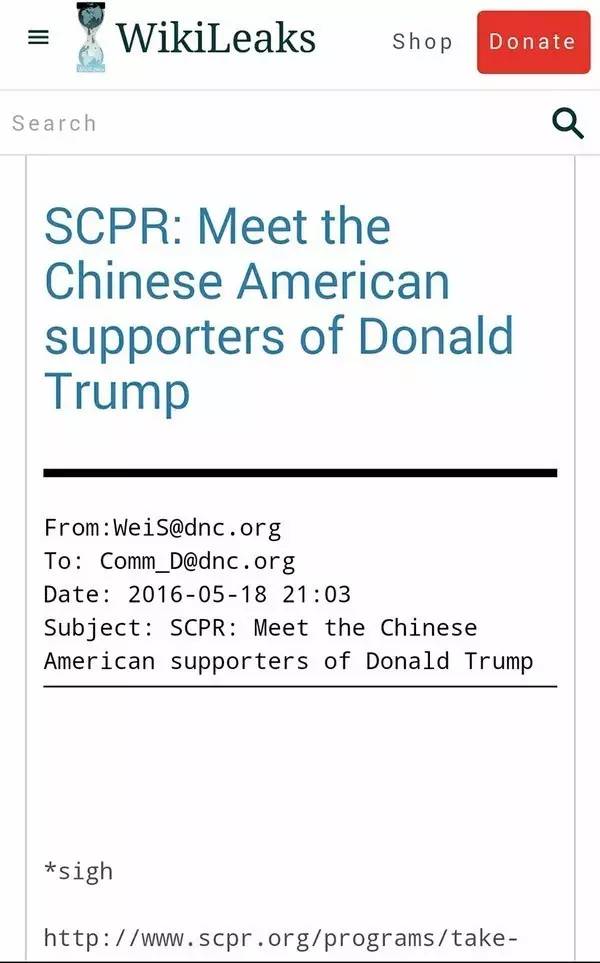The image size is (600, 963).
Task: Tap the red Donate button
Action: tap(532, 41)
